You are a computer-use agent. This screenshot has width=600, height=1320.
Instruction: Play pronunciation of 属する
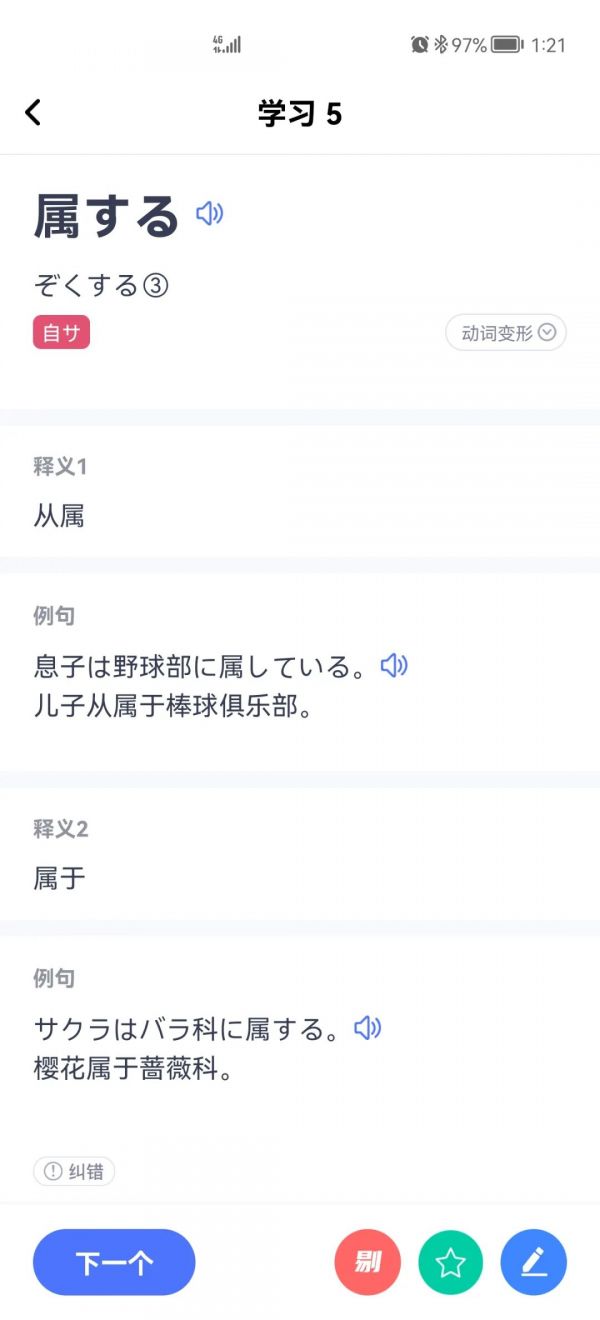tap(209, 213)
